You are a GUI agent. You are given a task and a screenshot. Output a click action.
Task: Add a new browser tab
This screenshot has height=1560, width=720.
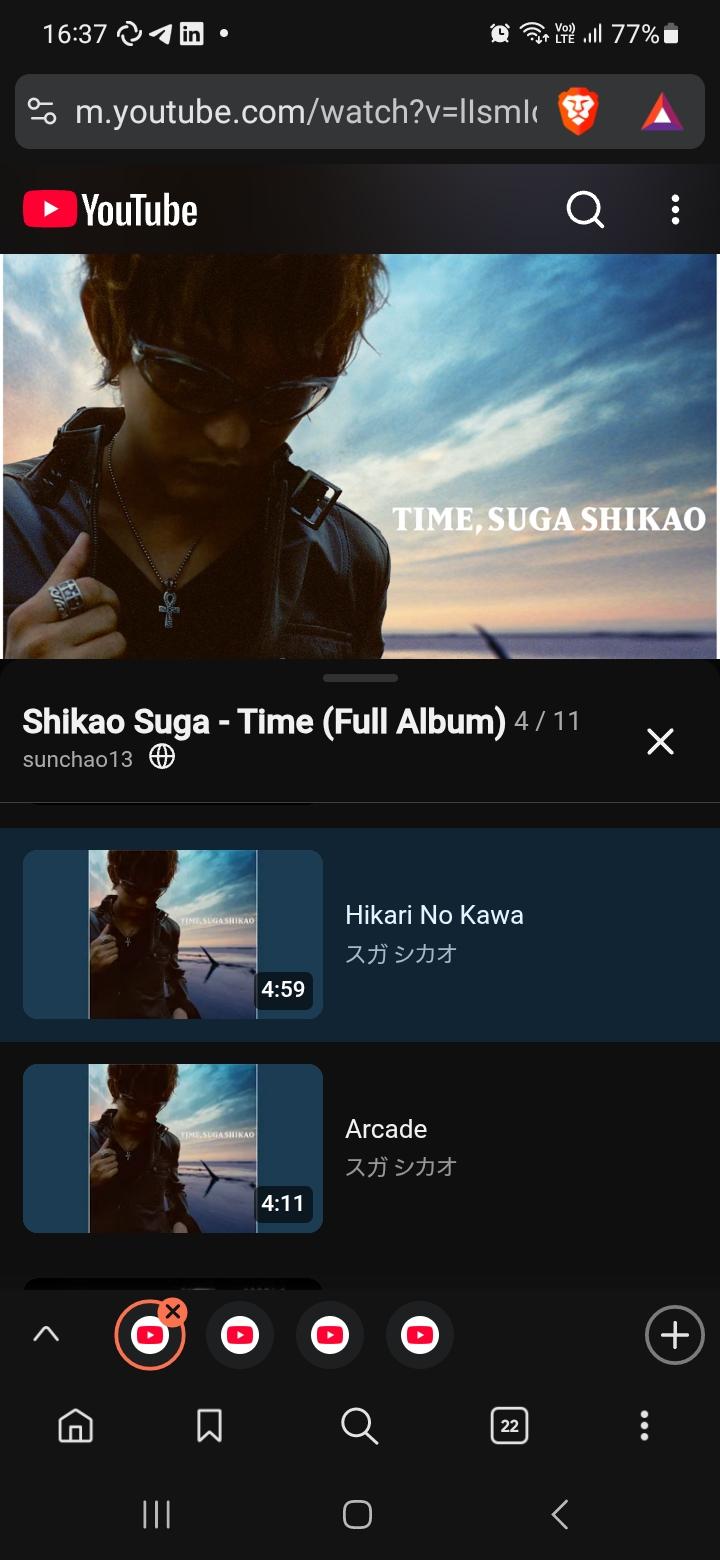click(x=674, y=1335)
